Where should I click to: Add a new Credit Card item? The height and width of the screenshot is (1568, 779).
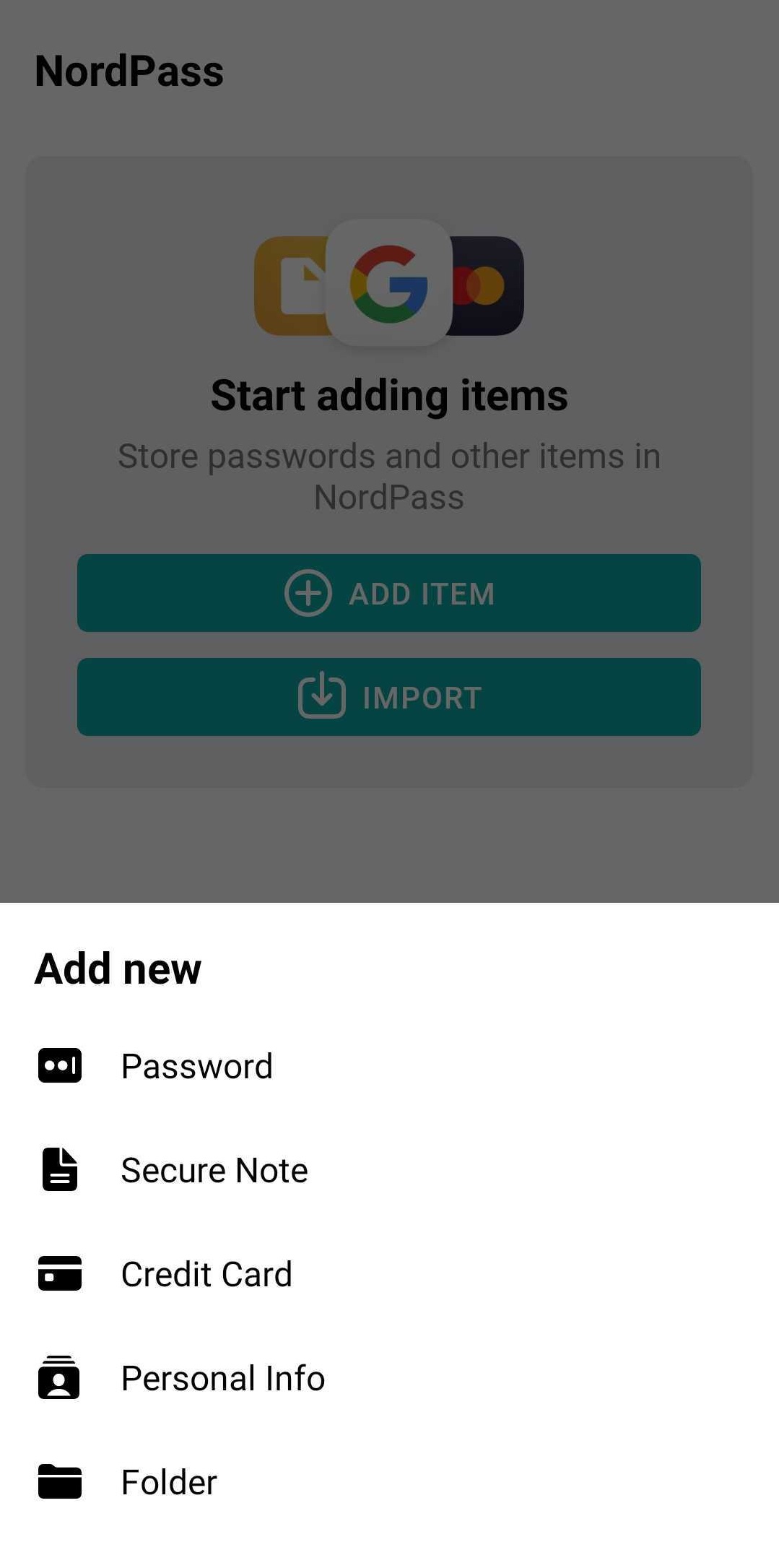pyautogui.click(x=389, y=1274)
